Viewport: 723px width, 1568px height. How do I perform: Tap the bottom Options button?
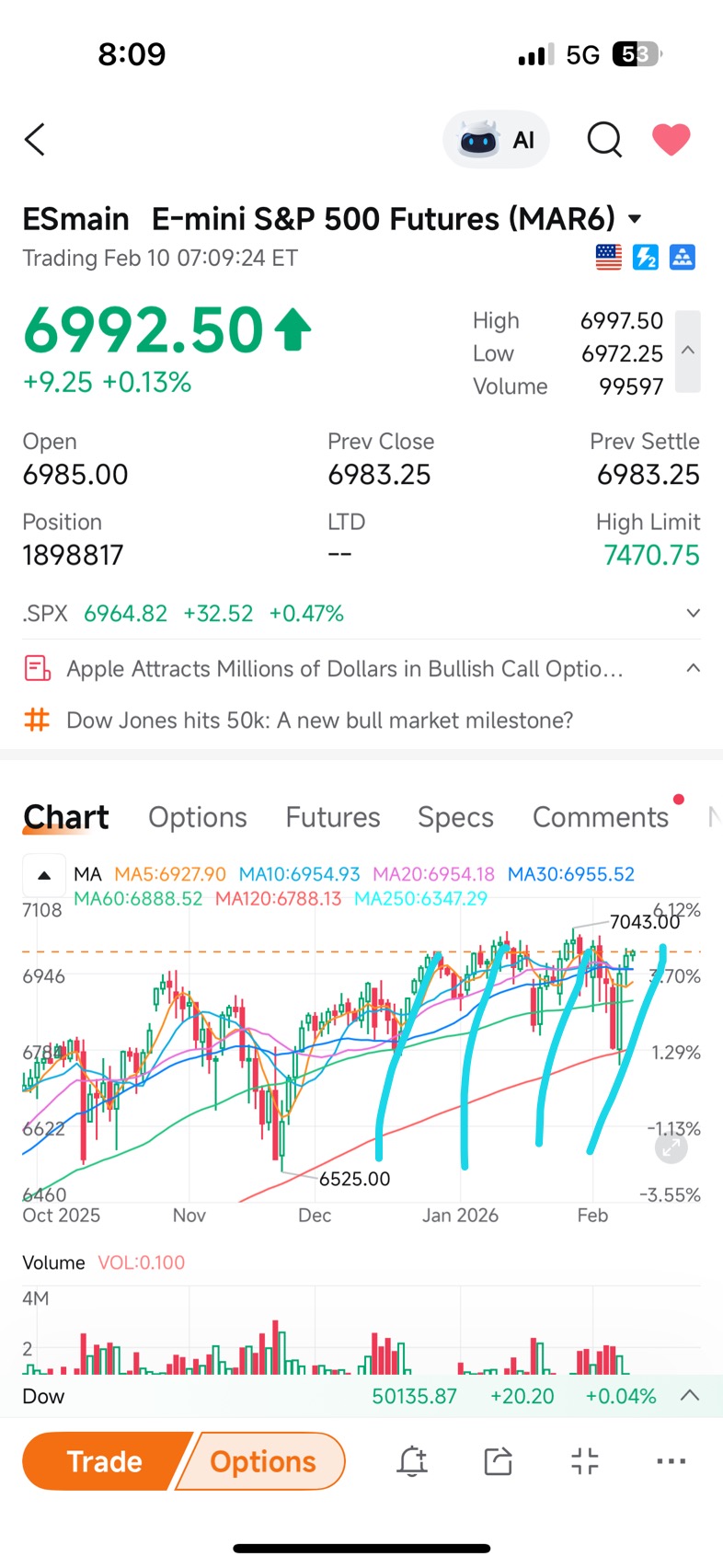263,1461
